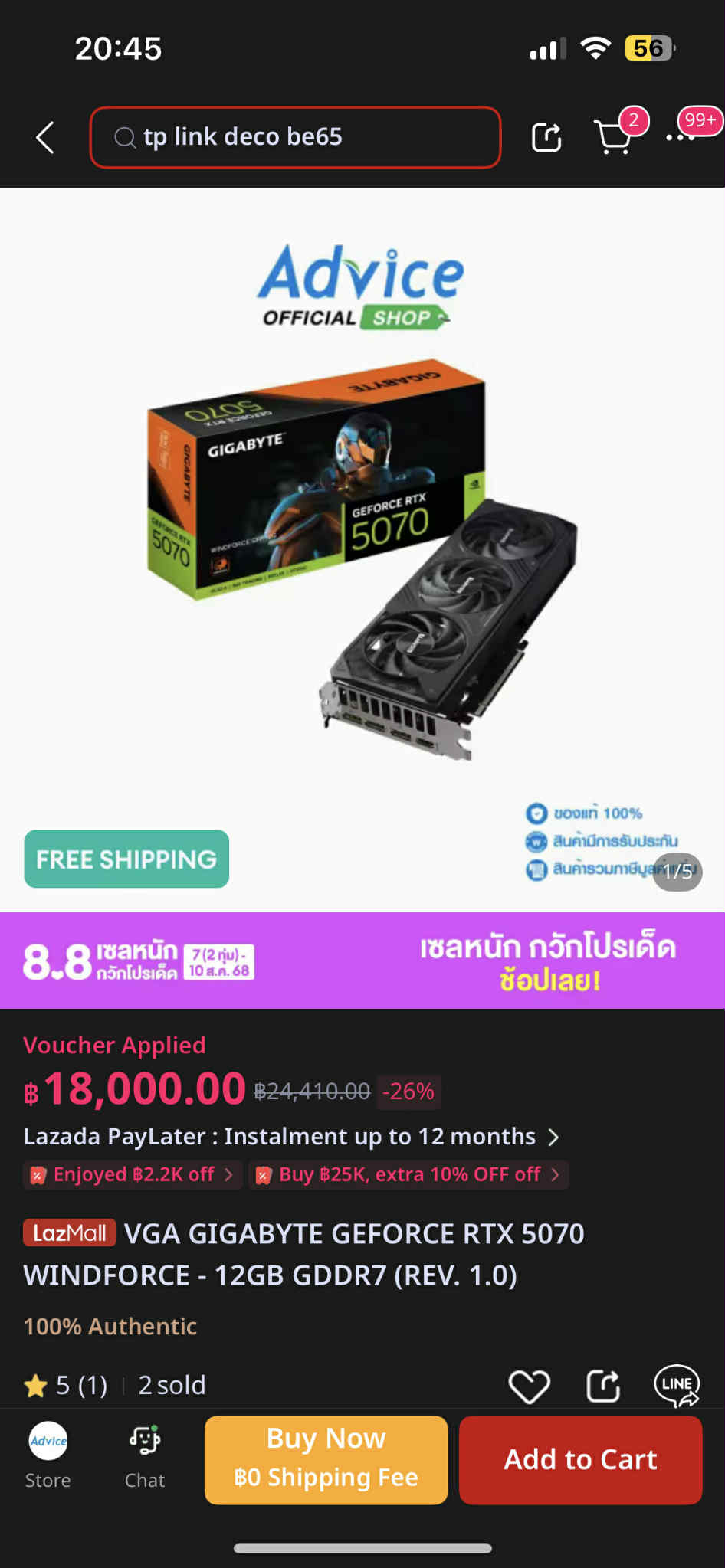View the GIGABYTE RTX 5070 product image
The image size is (725, 1568).
[362, 559]
